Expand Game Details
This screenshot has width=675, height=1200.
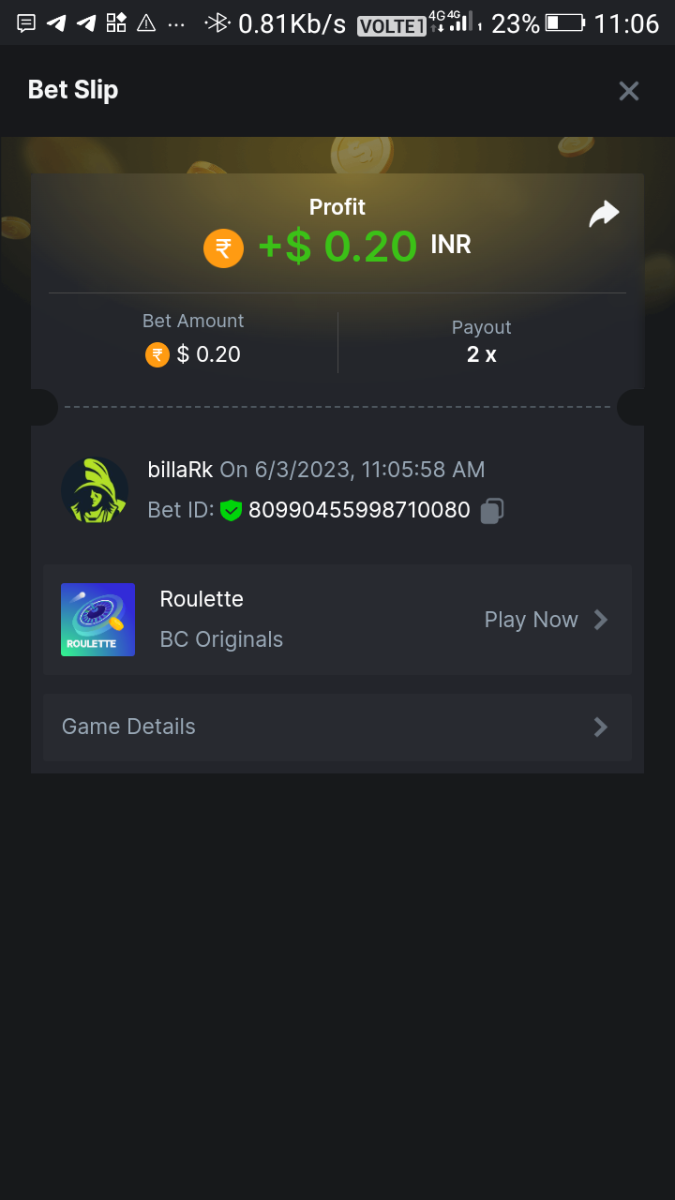[337, 727]
